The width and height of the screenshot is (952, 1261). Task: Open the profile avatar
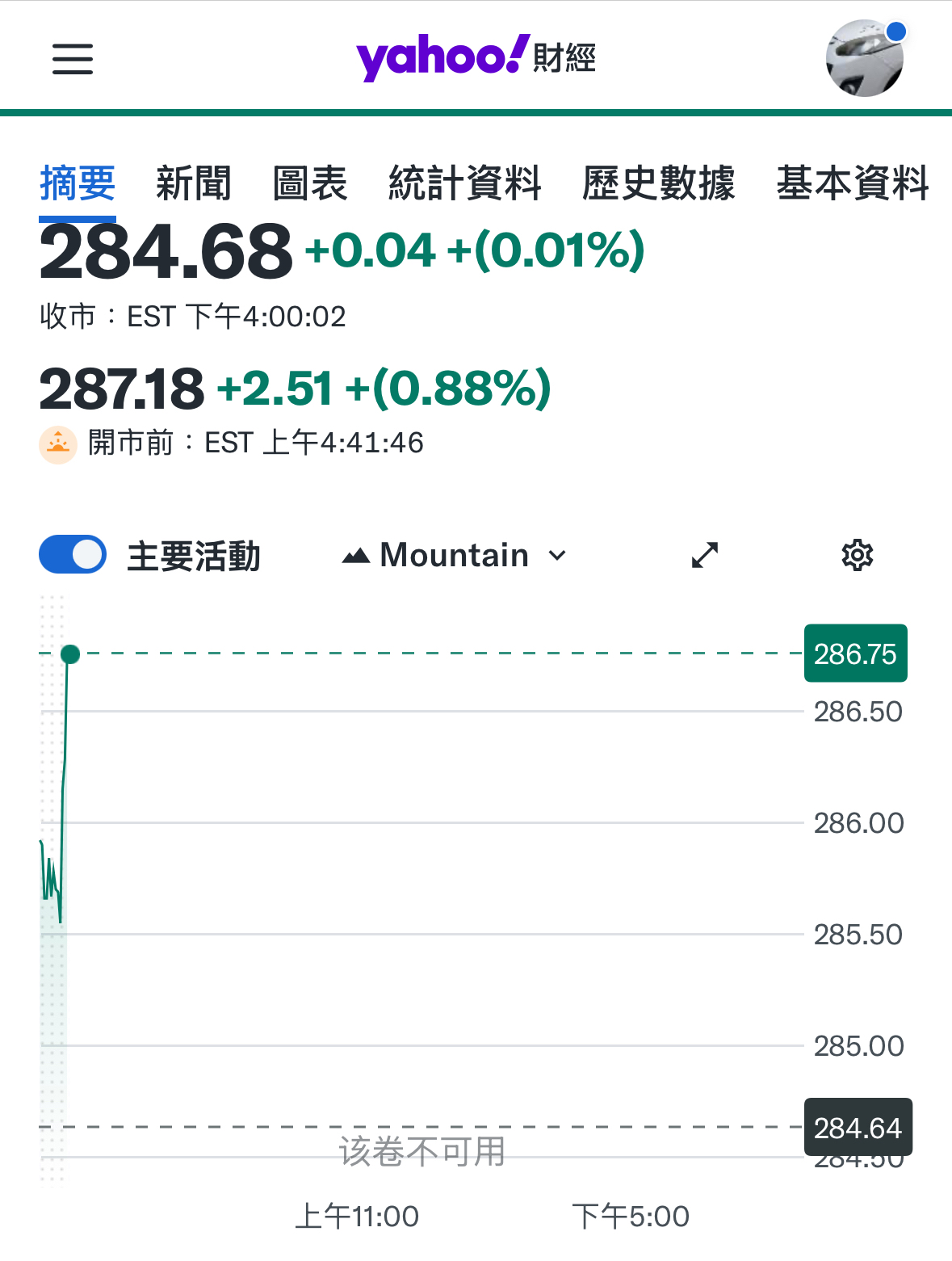(864, 58)
